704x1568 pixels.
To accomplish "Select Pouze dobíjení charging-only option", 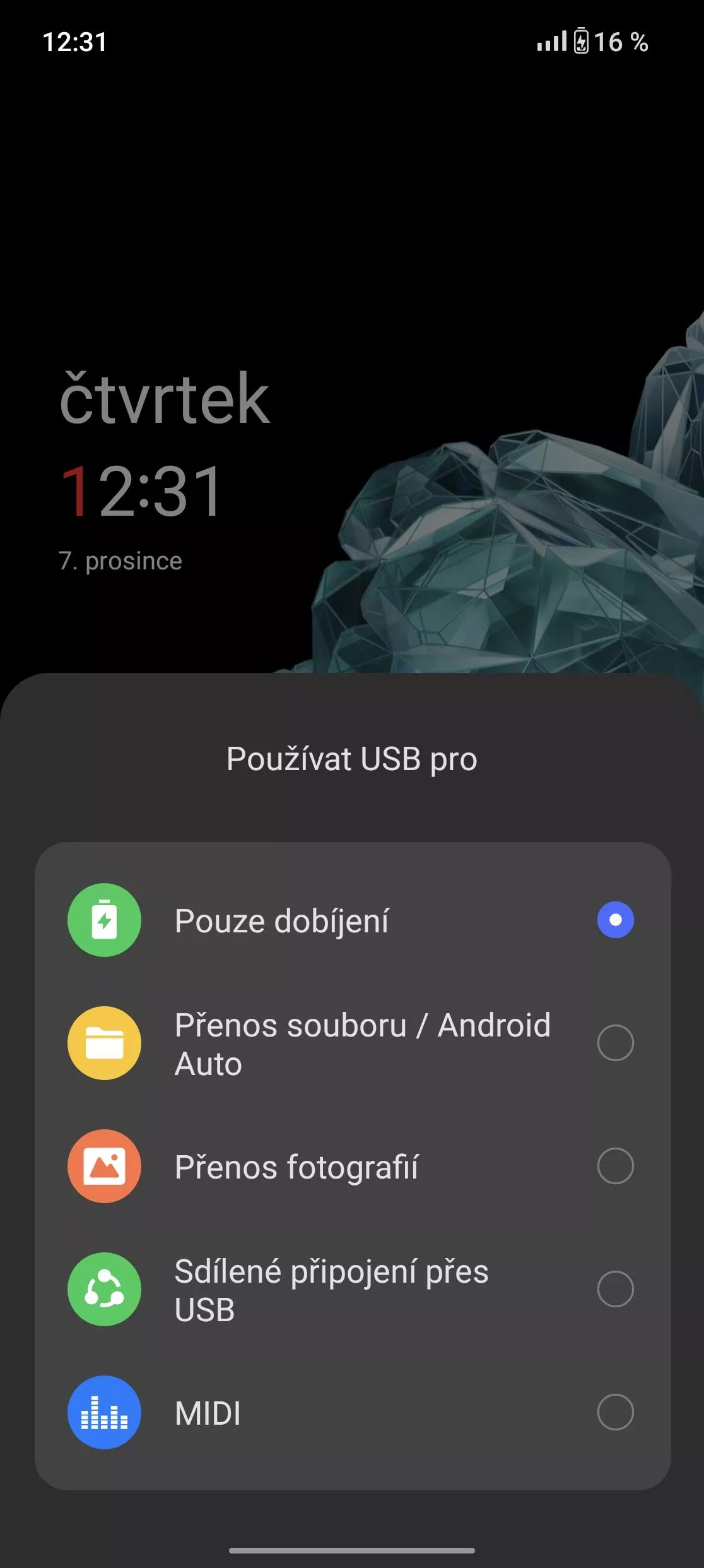I will (353, 920).
